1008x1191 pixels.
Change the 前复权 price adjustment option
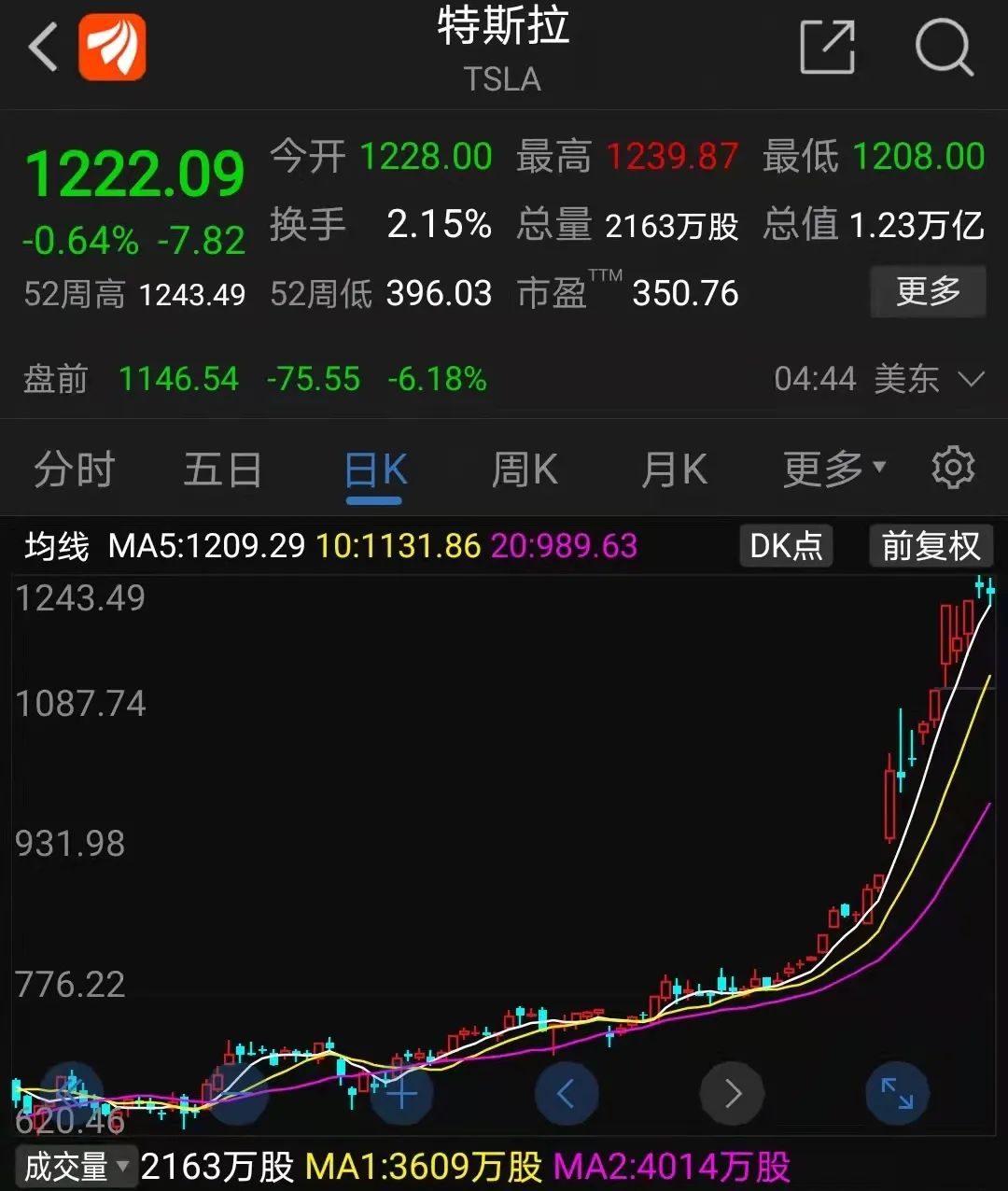(931, 545)
